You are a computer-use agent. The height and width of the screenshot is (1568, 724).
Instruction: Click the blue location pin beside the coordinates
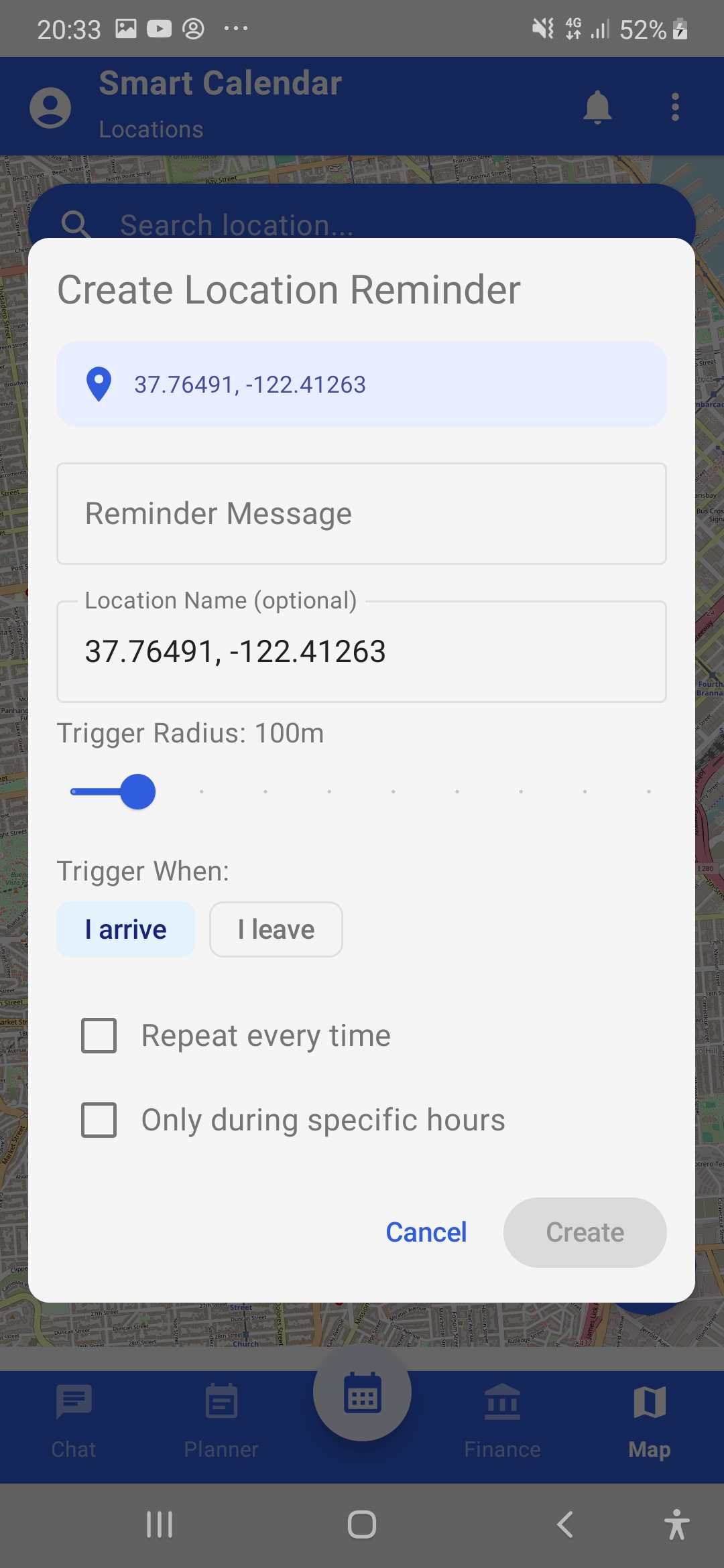pyautogui.click(x=99, y=385)
